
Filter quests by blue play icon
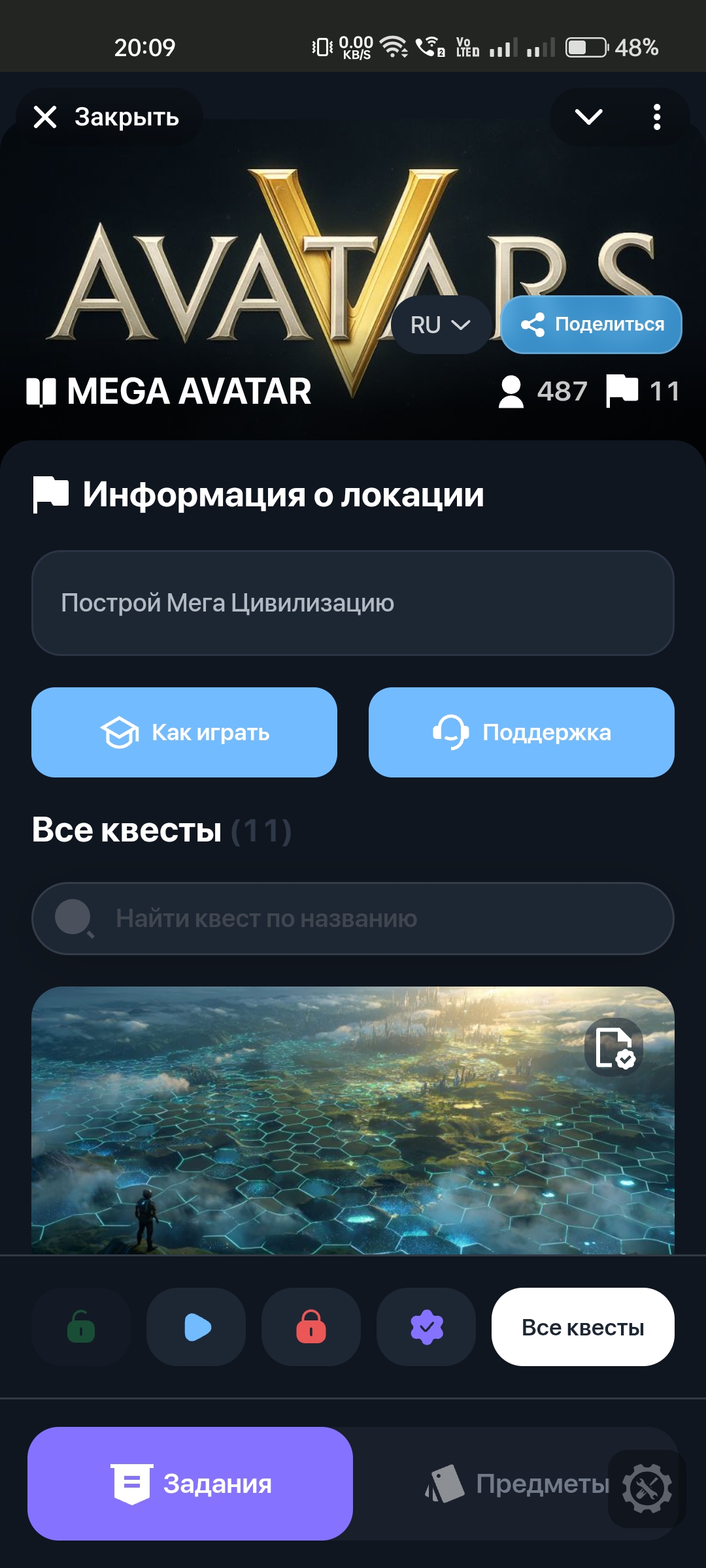point(196,1327)
